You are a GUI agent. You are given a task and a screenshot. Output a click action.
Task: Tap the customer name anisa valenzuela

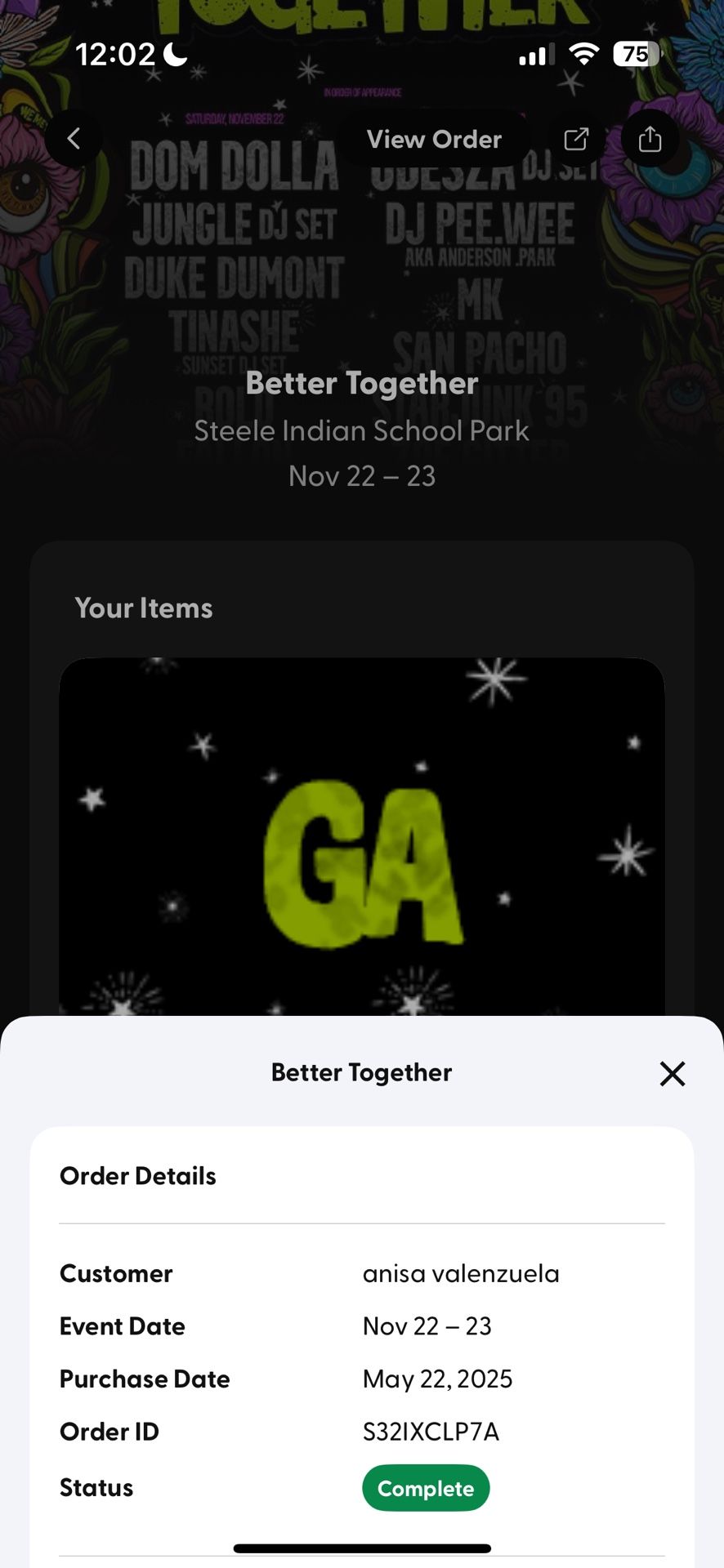pos(461,1273)
